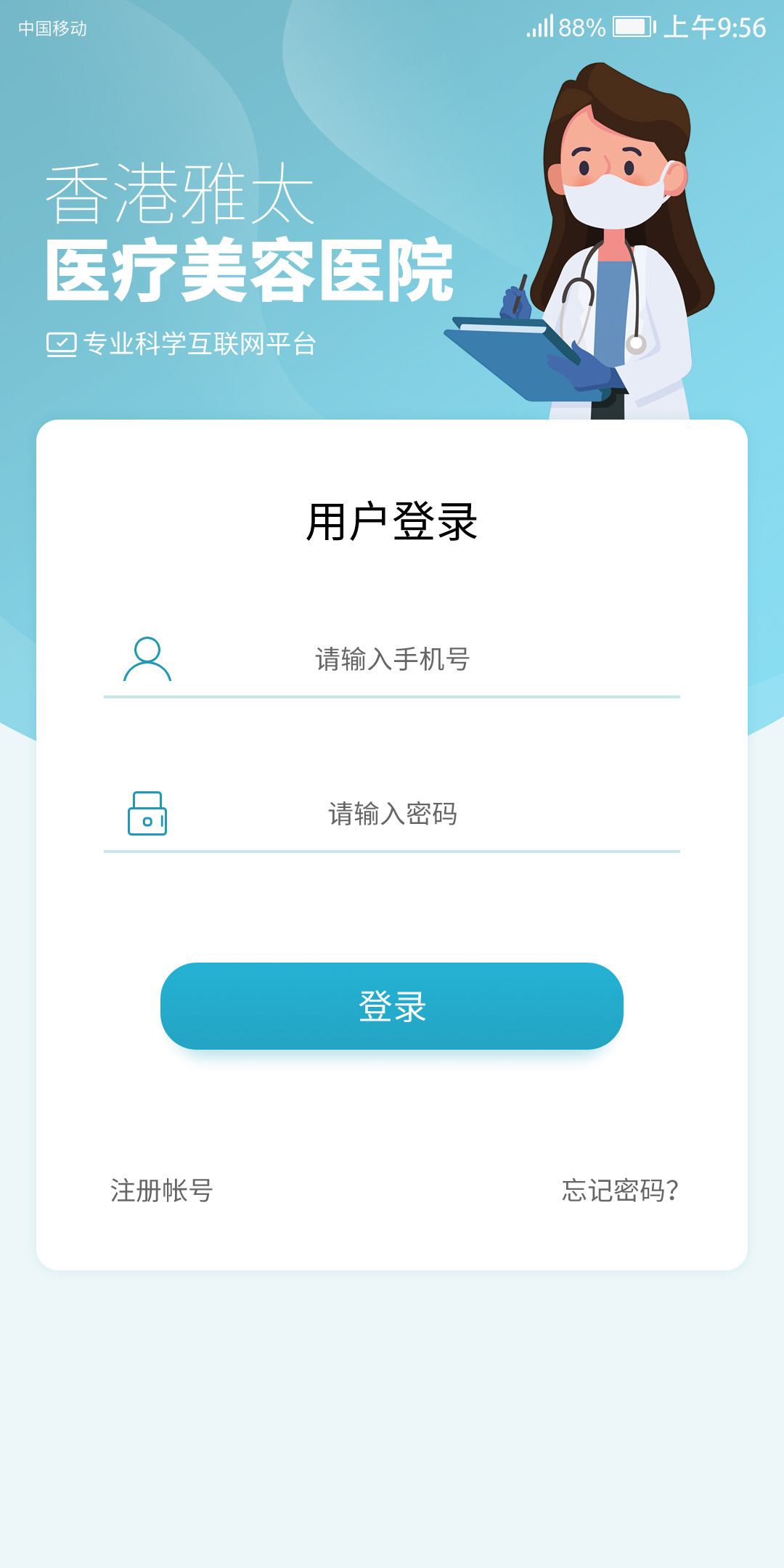Open the 忘记密码? forgot password link
This screenshot has height=1568, width=784.
point(621,1191)
